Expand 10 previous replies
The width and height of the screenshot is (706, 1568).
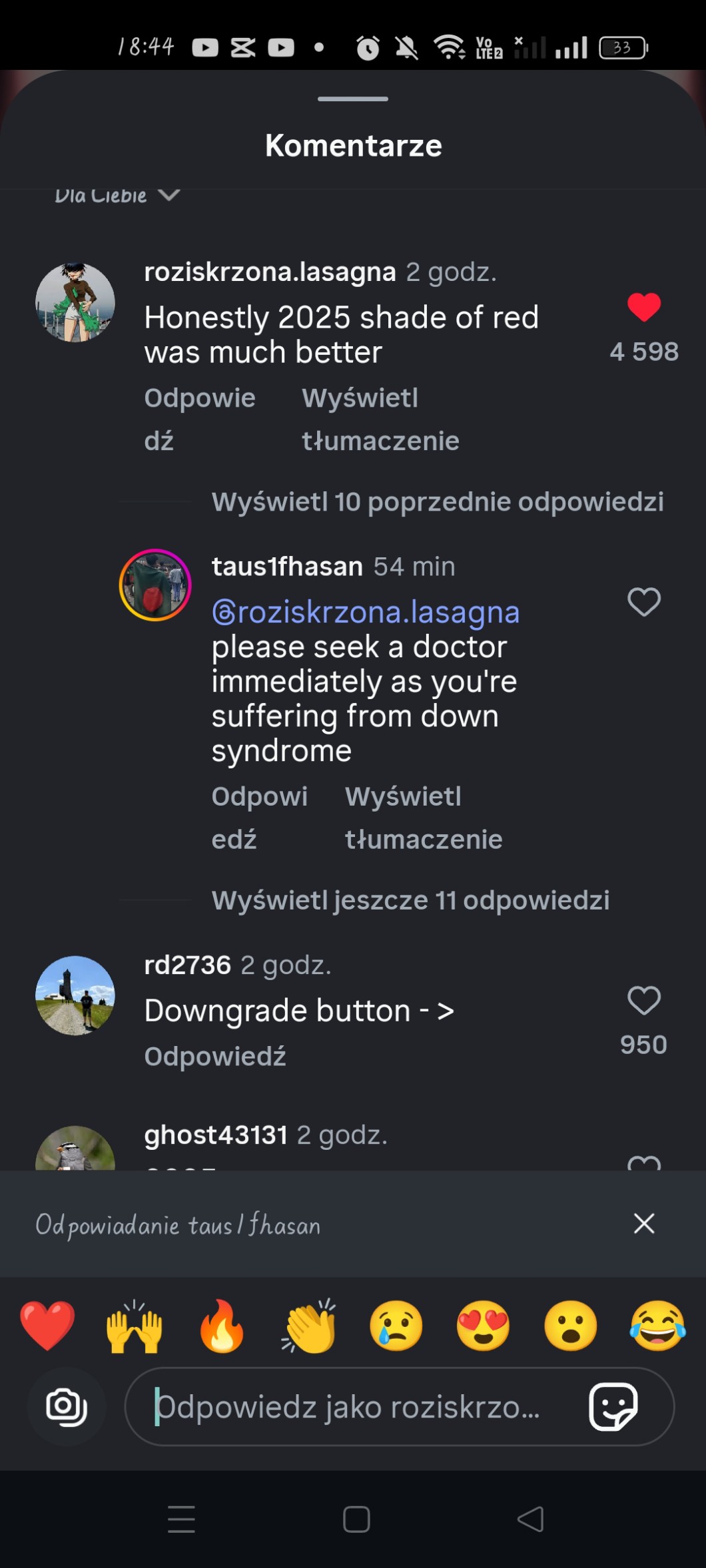pos(438,501)
